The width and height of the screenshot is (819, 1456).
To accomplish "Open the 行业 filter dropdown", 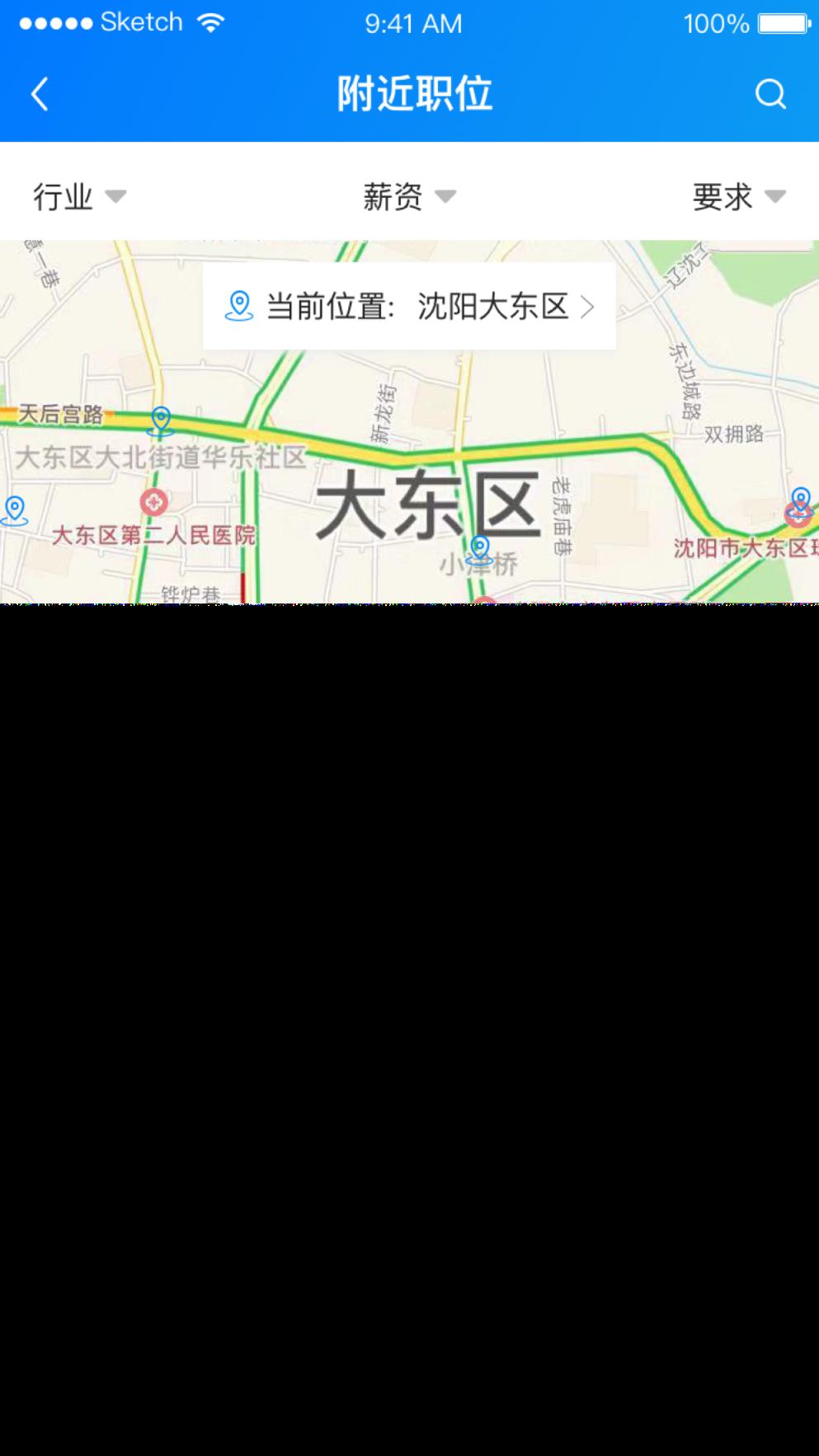I will point(78,195).
